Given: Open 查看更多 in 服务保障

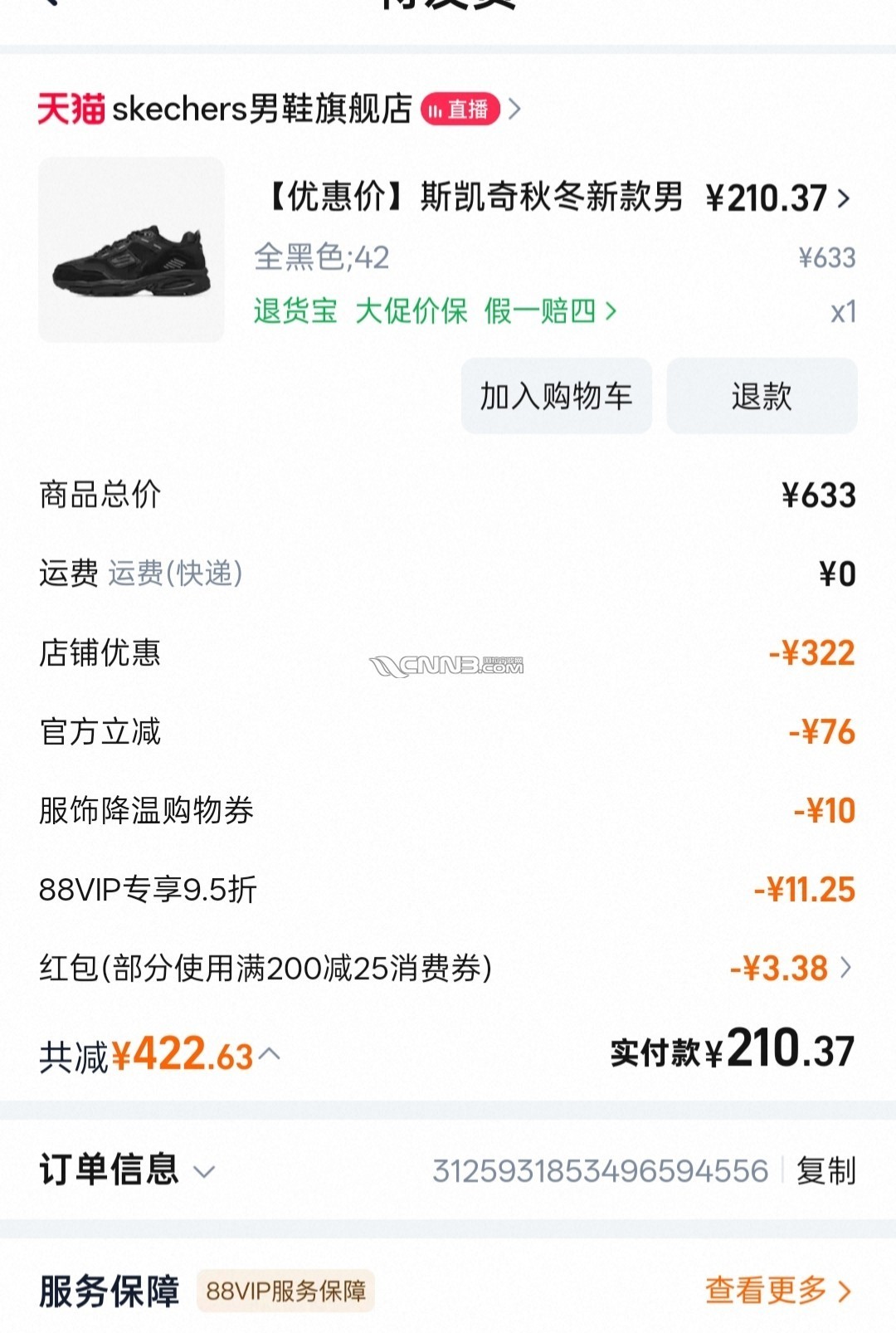Looking at the screenshot, I should click(777, 1290).
